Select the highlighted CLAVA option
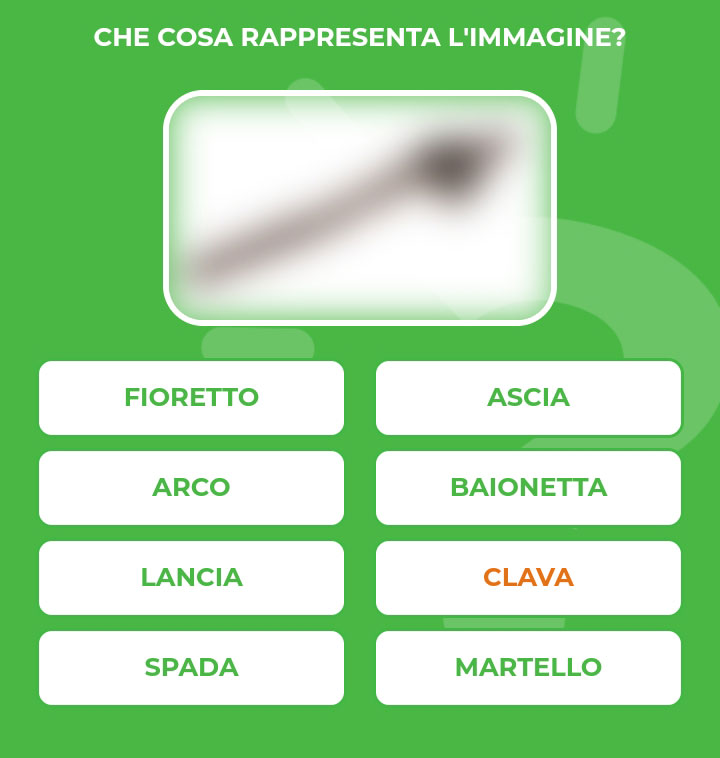This screenshot has width=720, height=758. (x=528, y=578)
